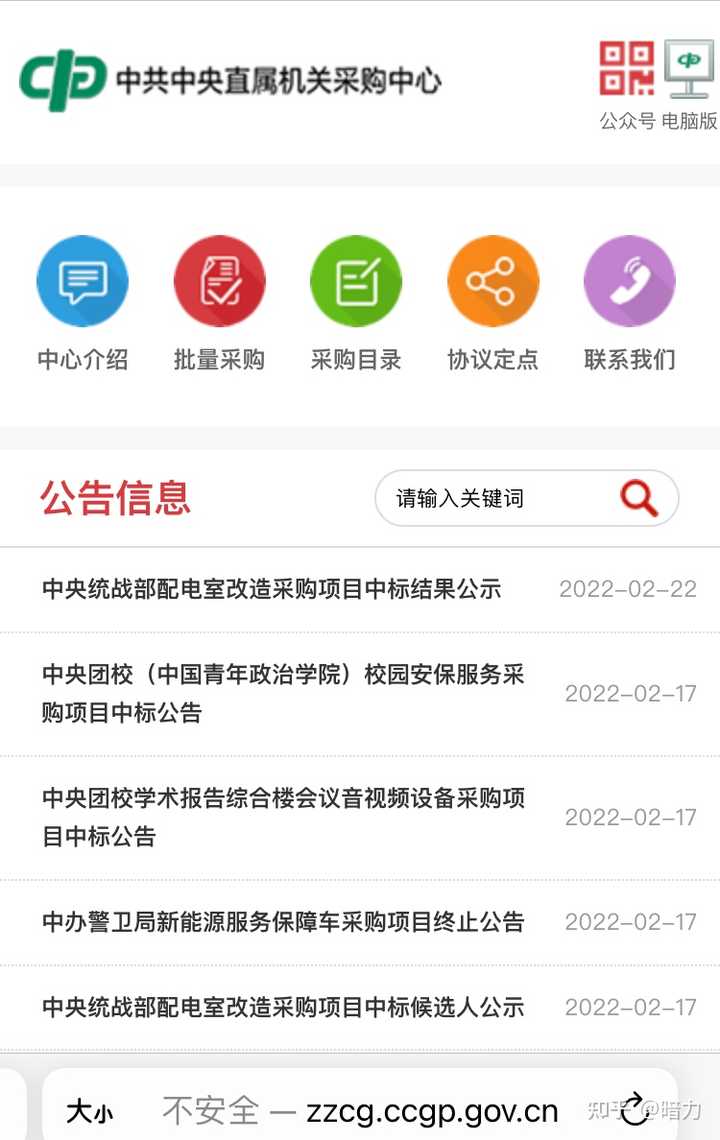Image resolution: width=720 pixels, height=1140 pixels.
Task: Tap the 协议定点 agreement icon
Action: click(x=492, y=283)
